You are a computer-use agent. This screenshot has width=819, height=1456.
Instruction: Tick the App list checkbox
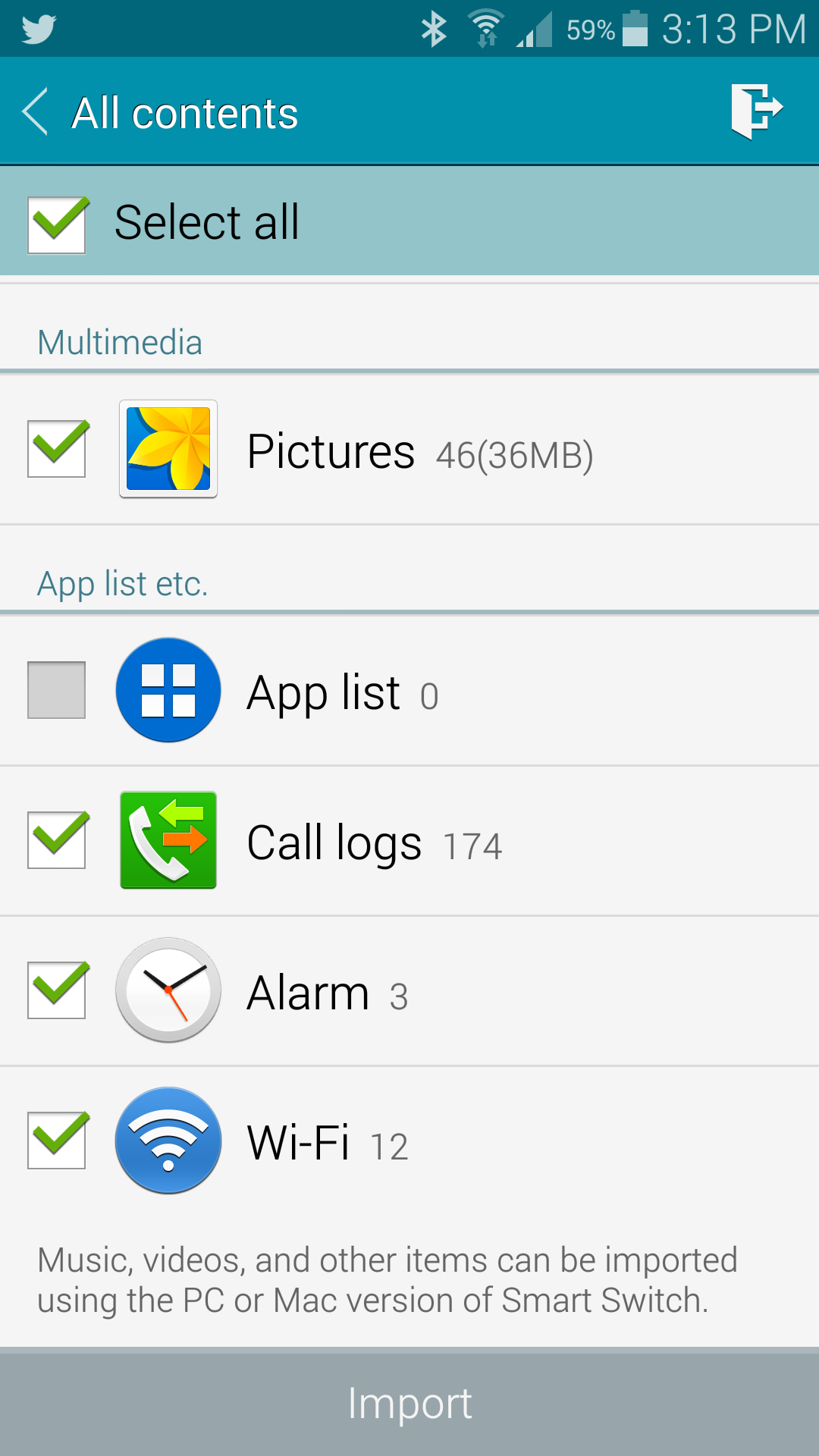pyautogui.click(x=57, y=689)
